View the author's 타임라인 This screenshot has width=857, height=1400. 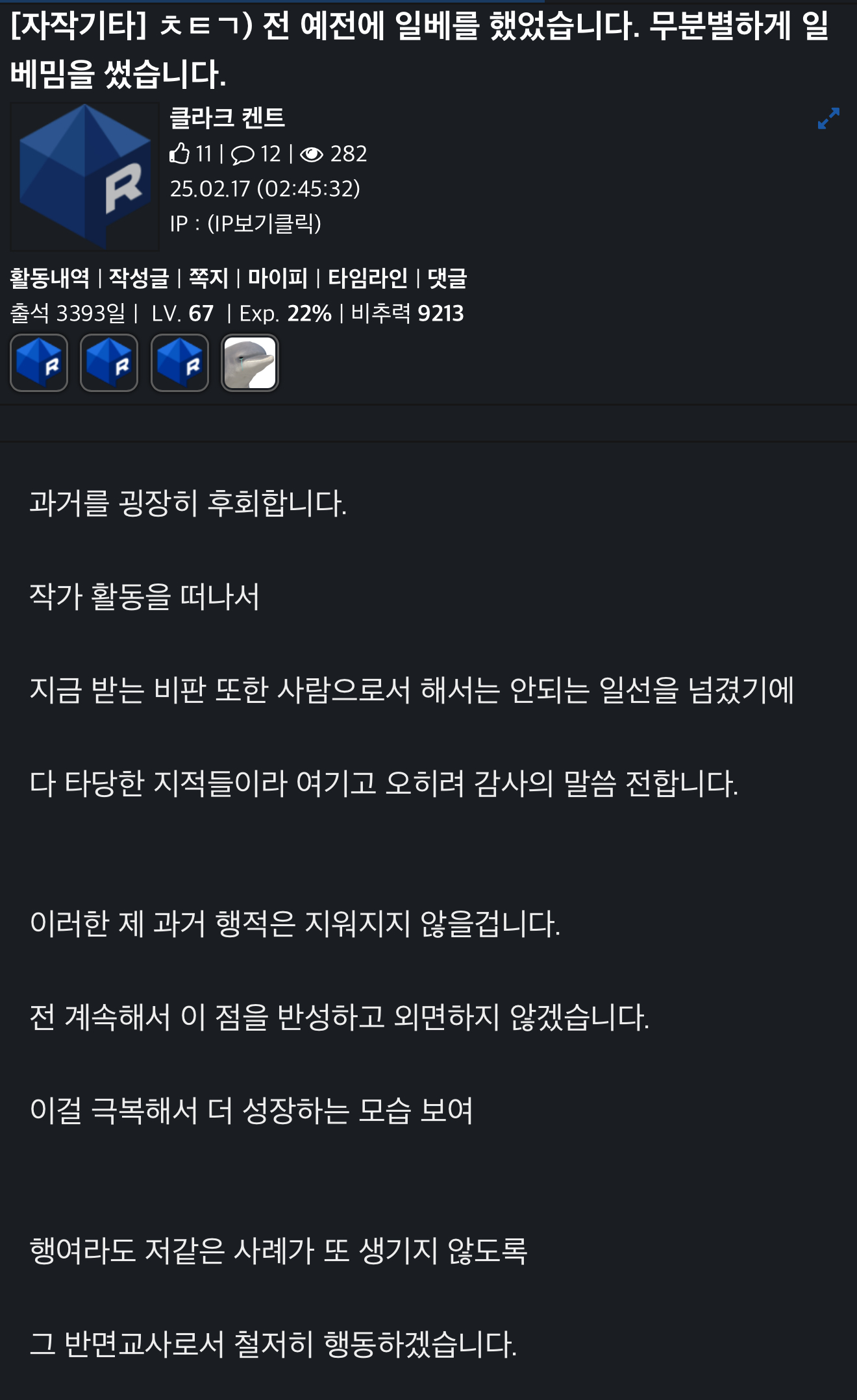pyautogui.click(x=367, y=278)
